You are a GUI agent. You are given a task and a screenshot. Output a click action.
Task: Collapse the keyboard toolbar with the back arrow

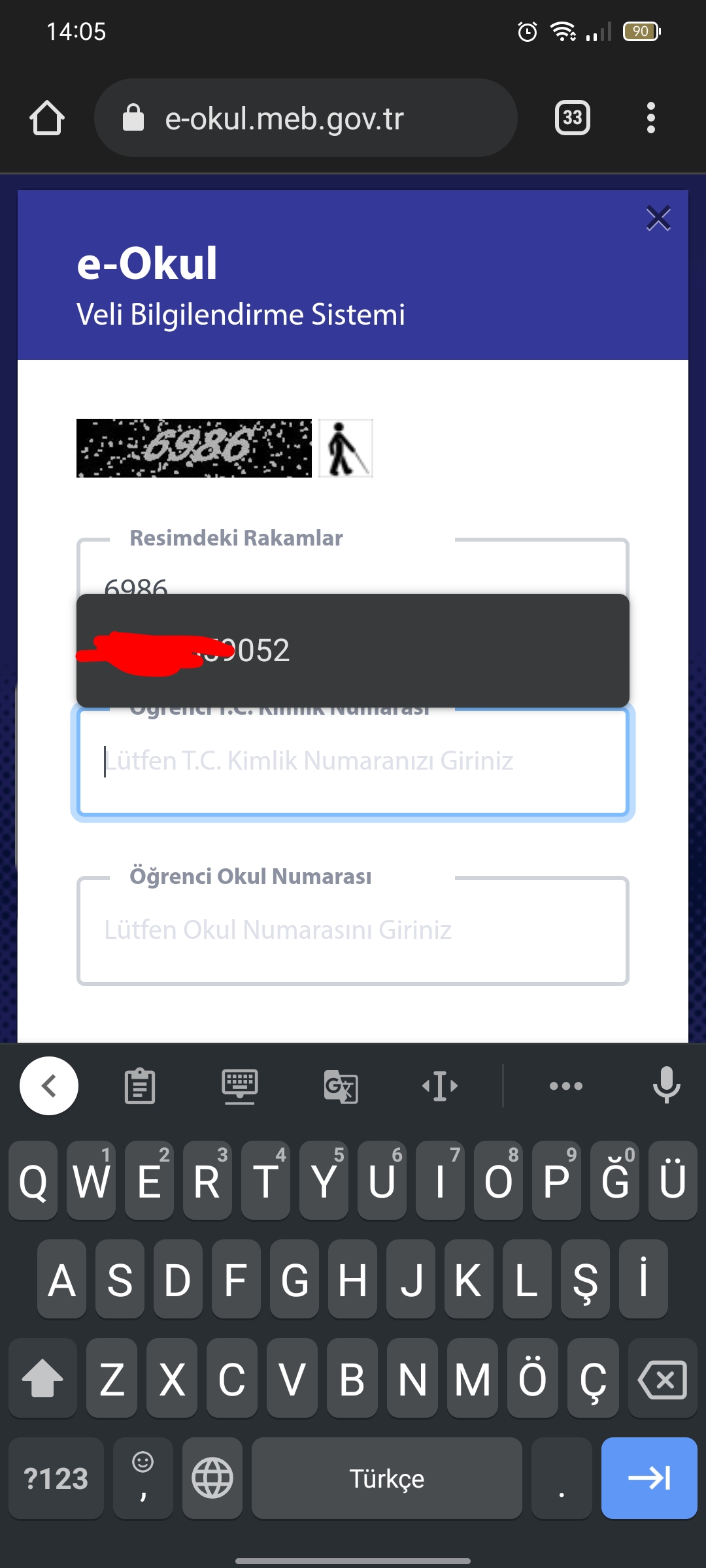pos(49,1086)
